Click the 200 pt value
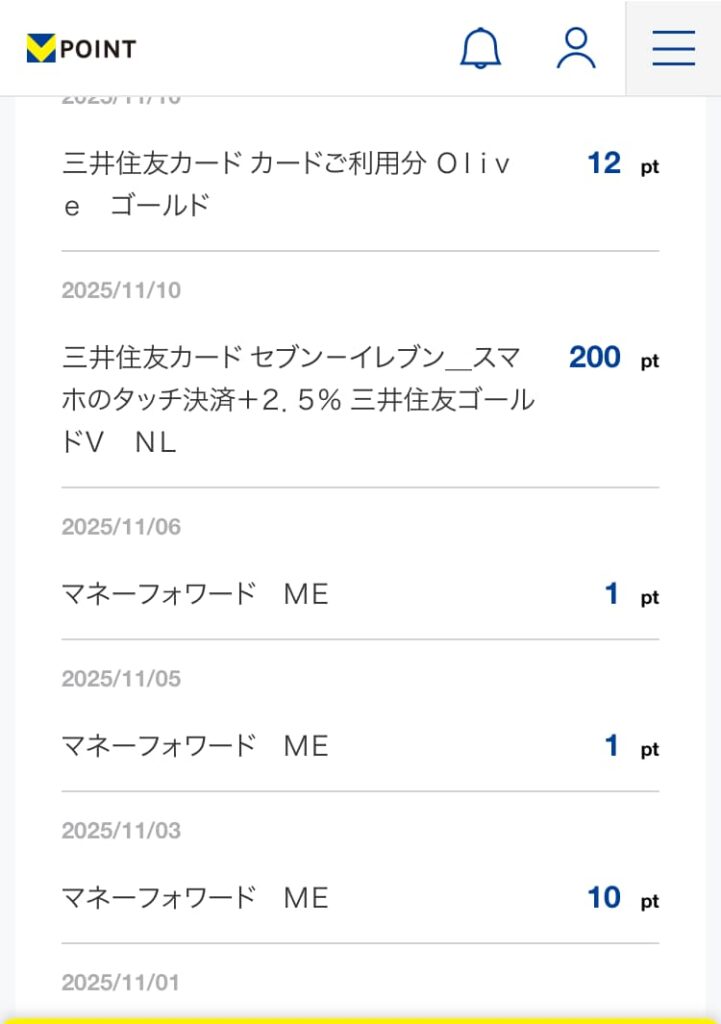The image size is (721, 1024). (593, 357)
